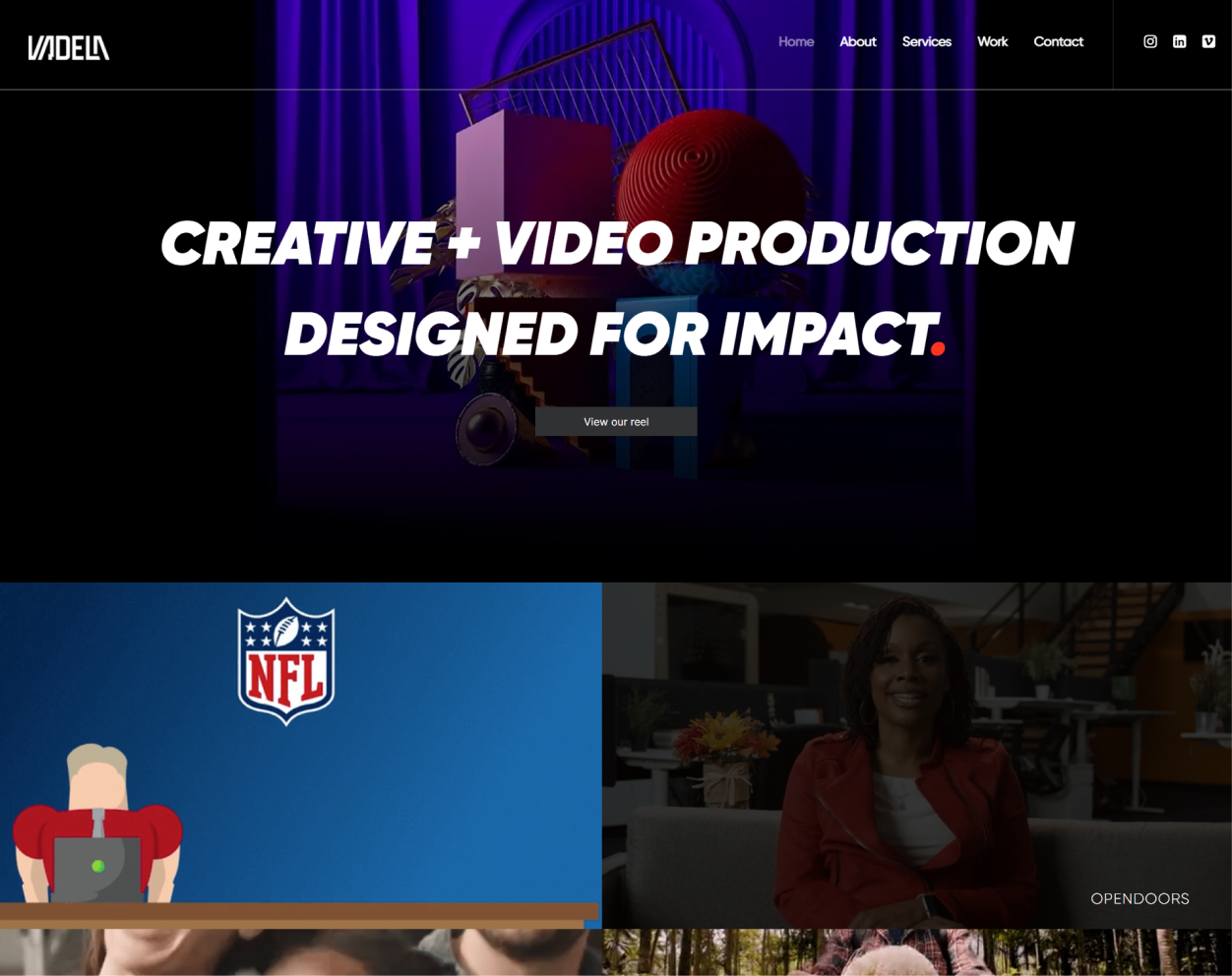The image size is (1232, 976).
Task: Open the Vadela logo home link
Action: click(69, 47)
